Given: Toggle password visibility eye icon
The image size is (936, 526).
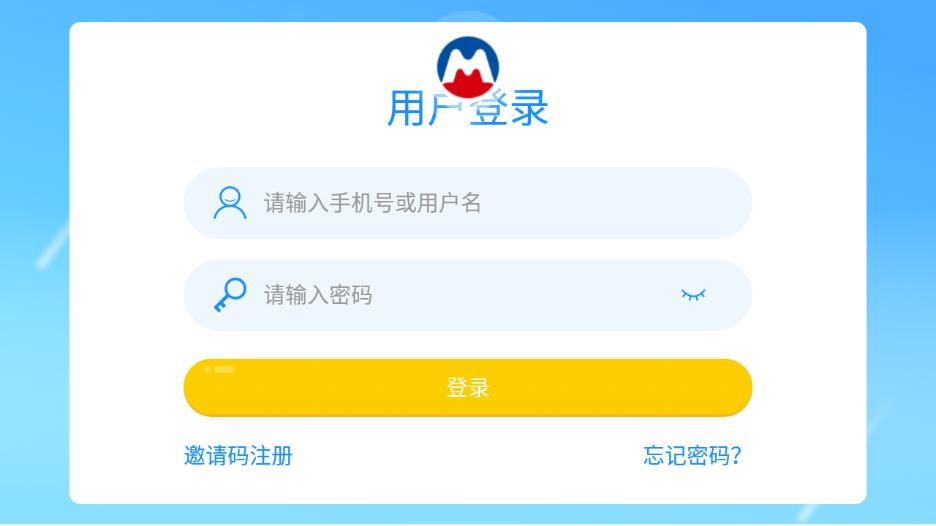Looking at the screenshot, I should (x=693, y=294).
